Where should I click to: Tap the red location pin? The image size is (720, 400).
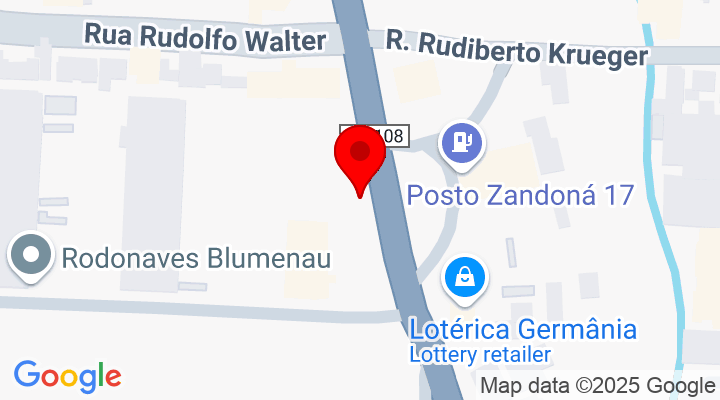click(x=359, y=157)
